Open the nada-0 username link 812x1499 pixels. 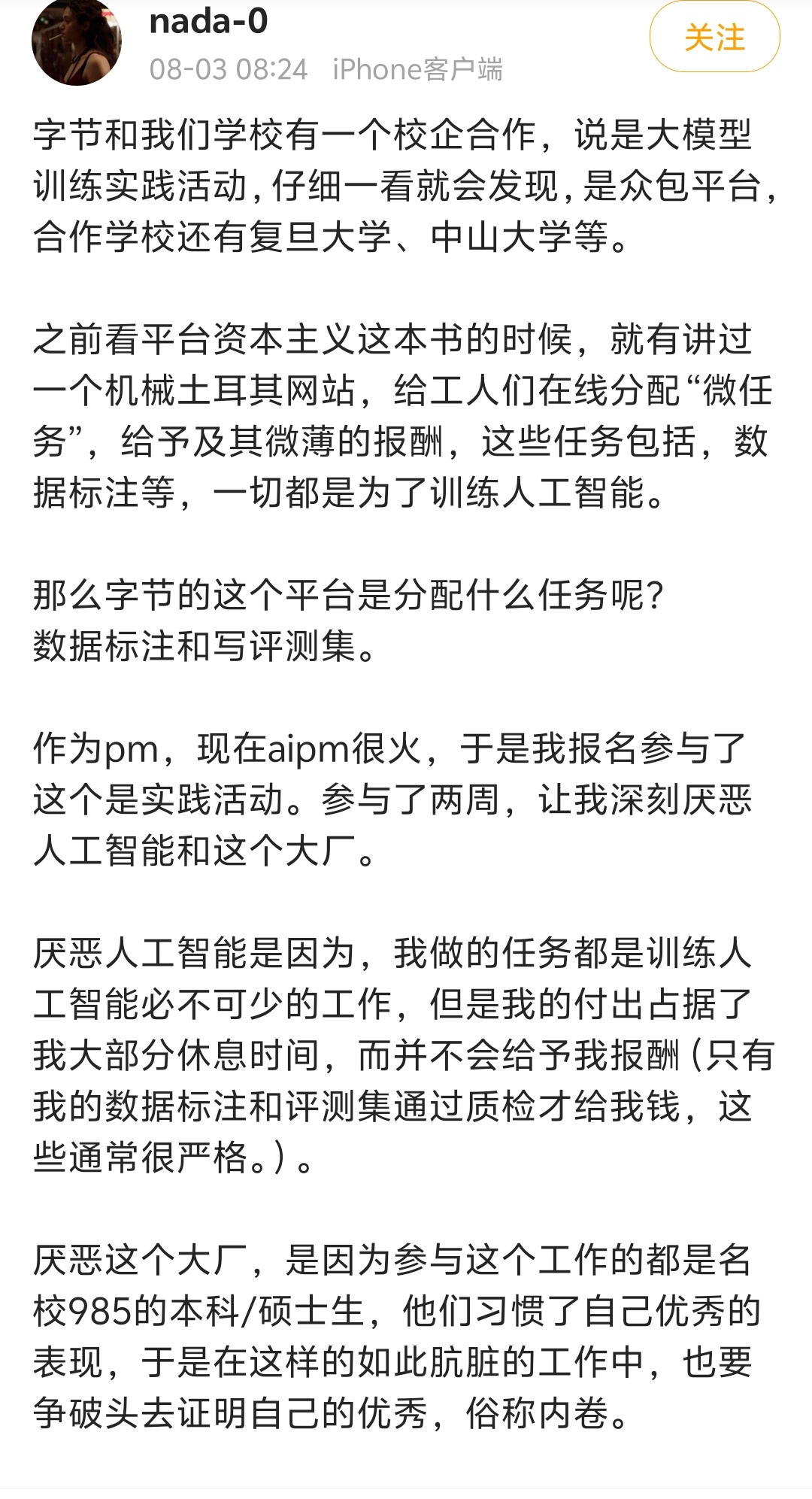click(209, 21)
